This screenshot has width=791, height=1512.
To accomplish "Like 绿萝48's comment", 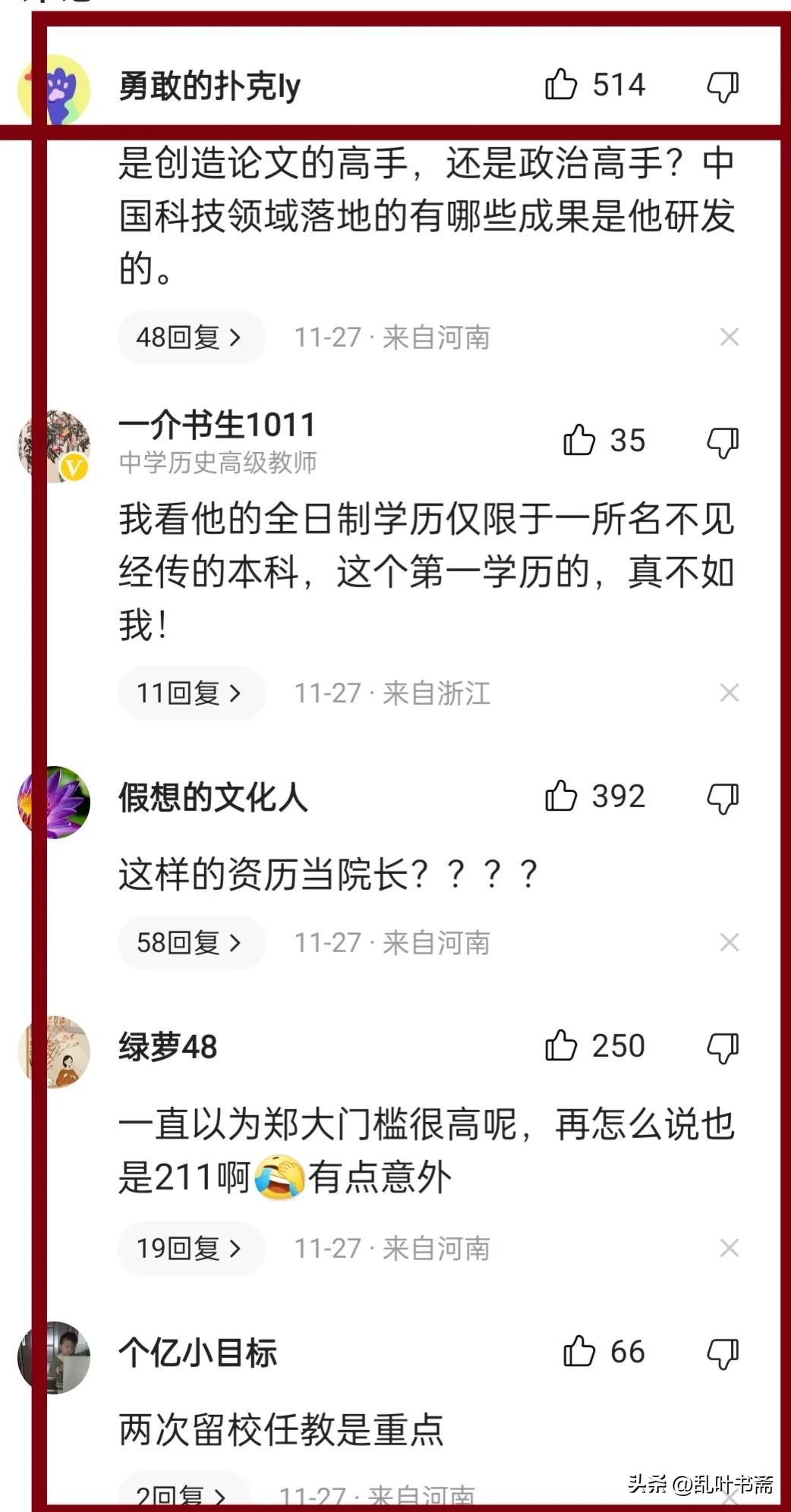I will (562, 1045).
